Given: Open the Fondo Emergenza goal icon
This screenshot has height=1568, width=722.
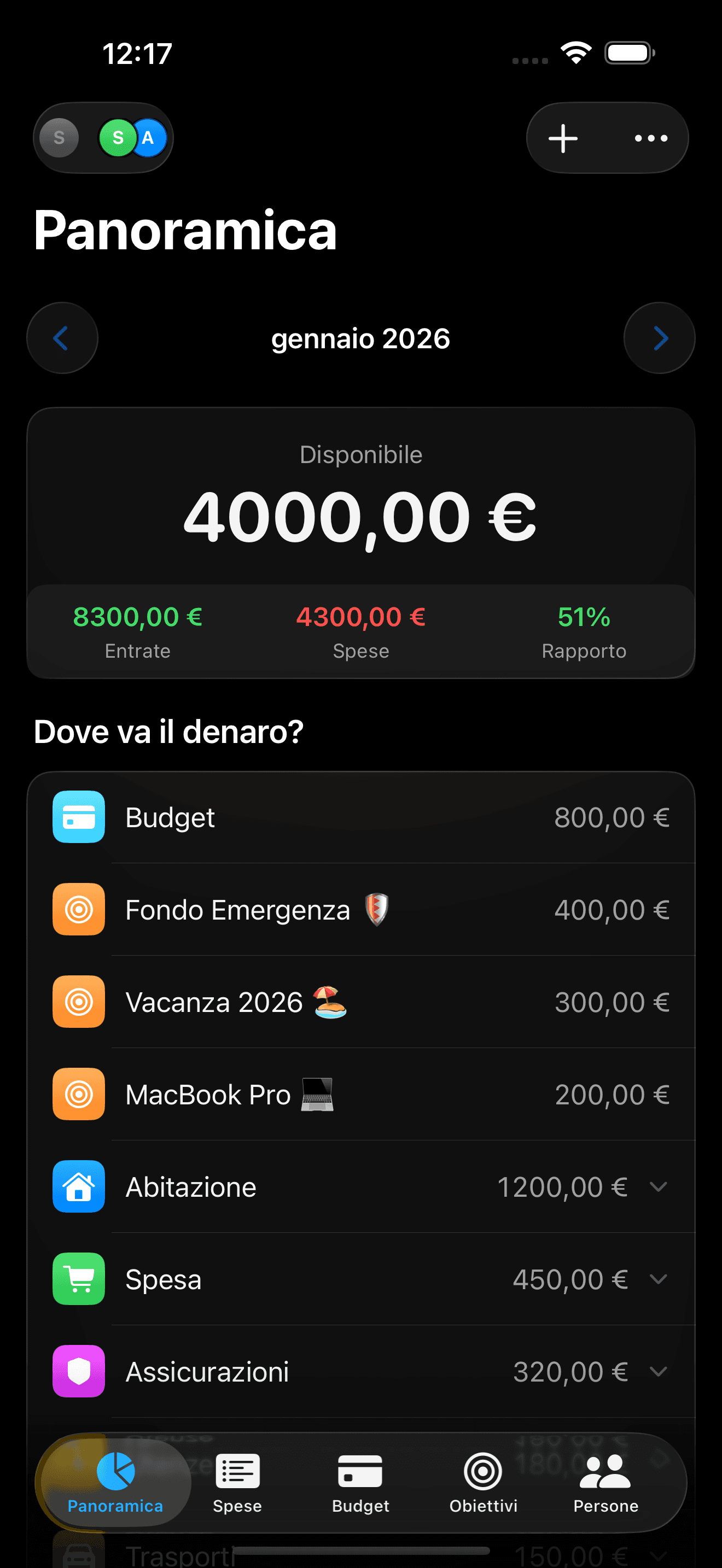Looking at the screenshot, I should pos(78,909).
